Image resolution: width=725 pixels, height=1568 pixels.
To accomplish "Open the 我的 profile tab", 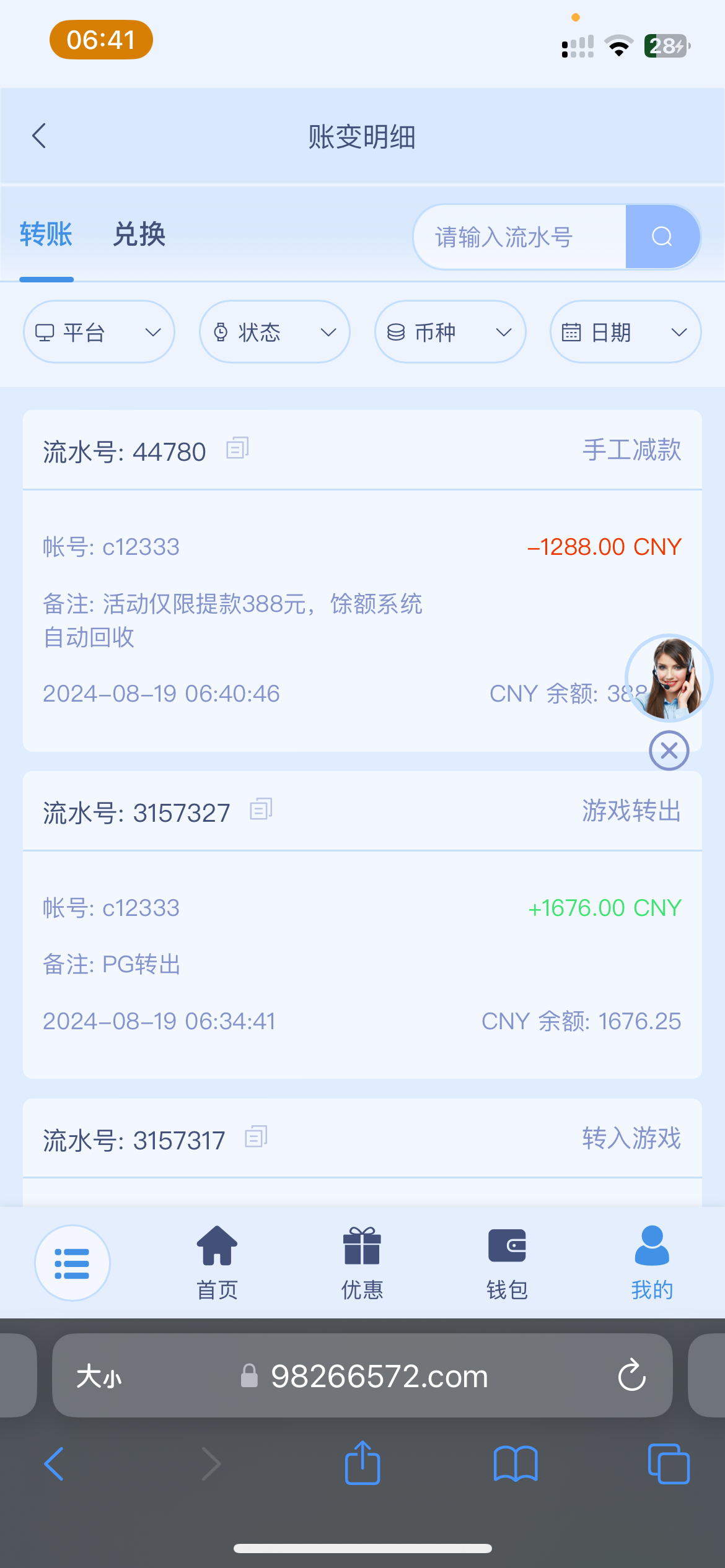I will pos(652,1263).
